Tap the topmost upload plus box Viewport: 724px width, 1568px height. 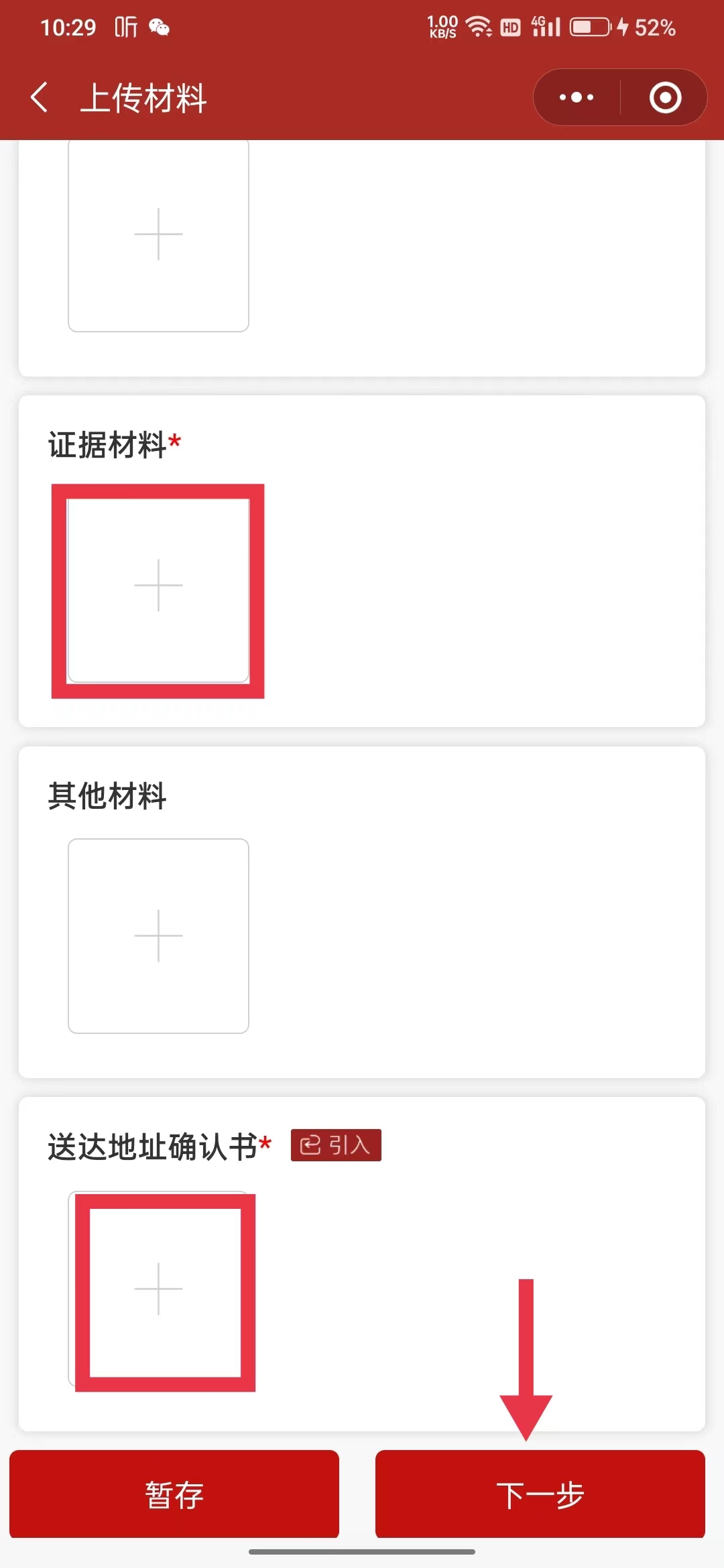click(x=158, y=236)
